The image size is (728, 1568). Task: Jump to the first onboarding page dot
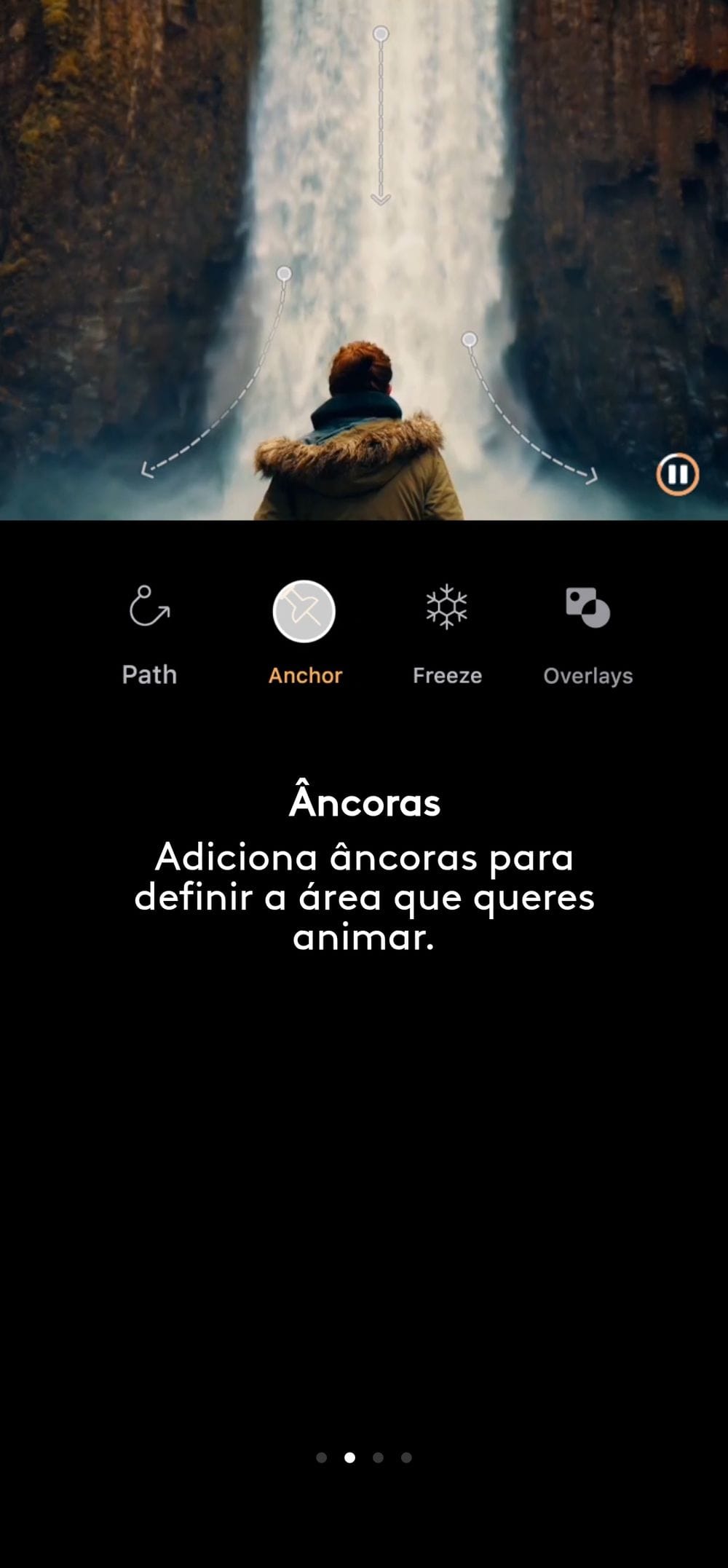[322, 1457]
